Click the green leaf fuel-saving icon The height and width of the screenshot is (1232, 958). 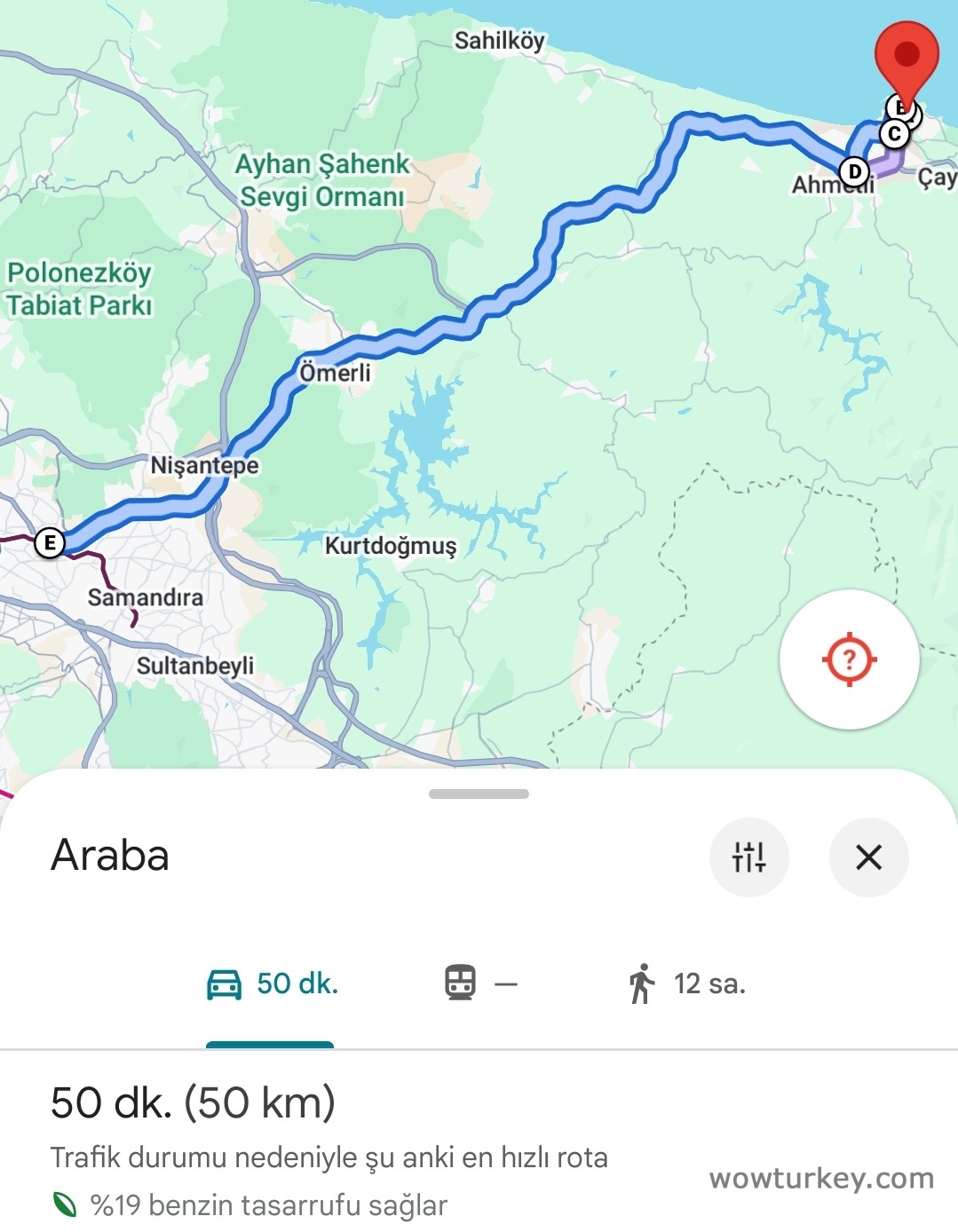point(63,1205)
